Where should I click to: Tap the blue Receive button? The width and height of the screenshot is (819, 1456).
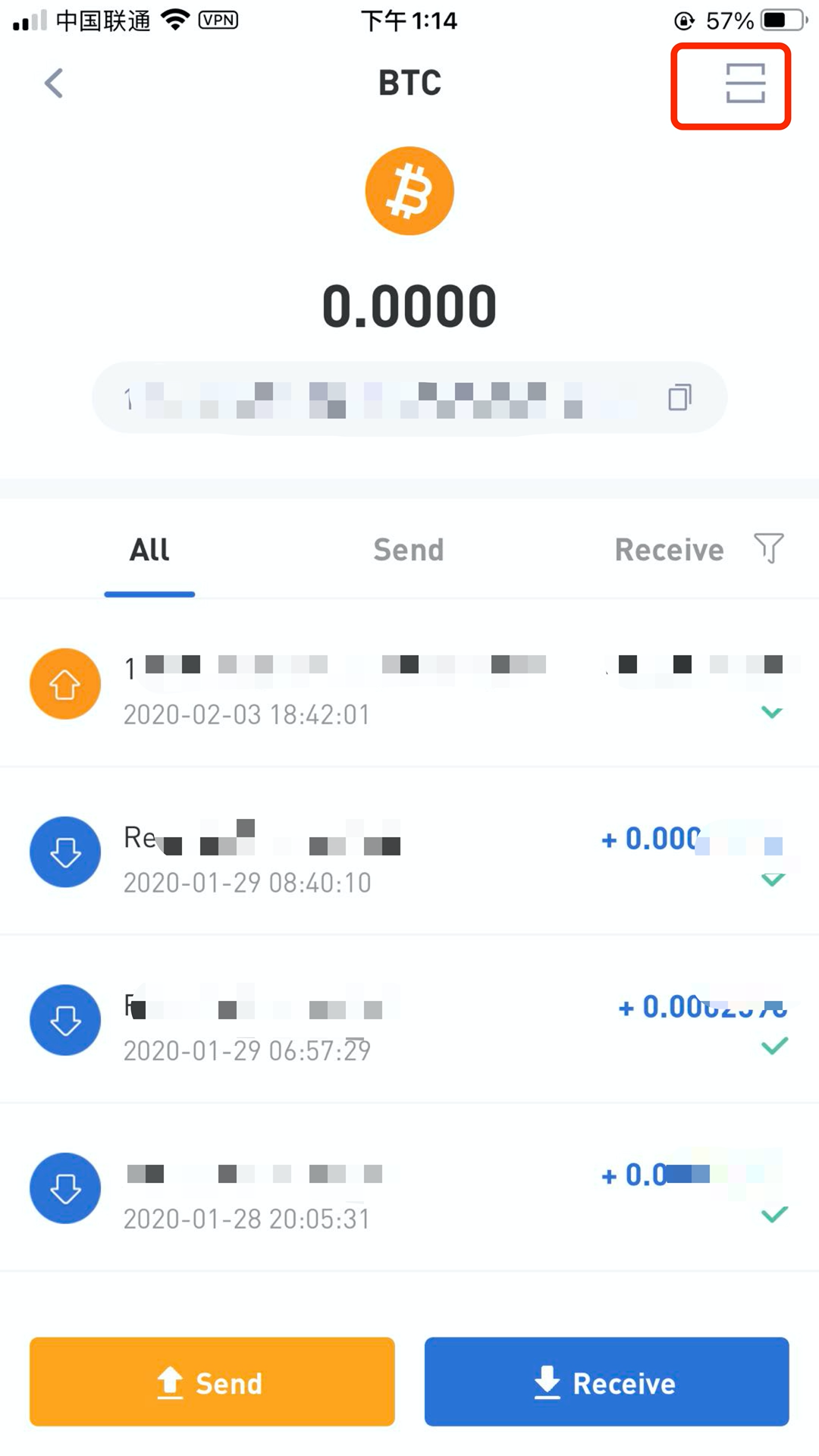(607, 1382)
